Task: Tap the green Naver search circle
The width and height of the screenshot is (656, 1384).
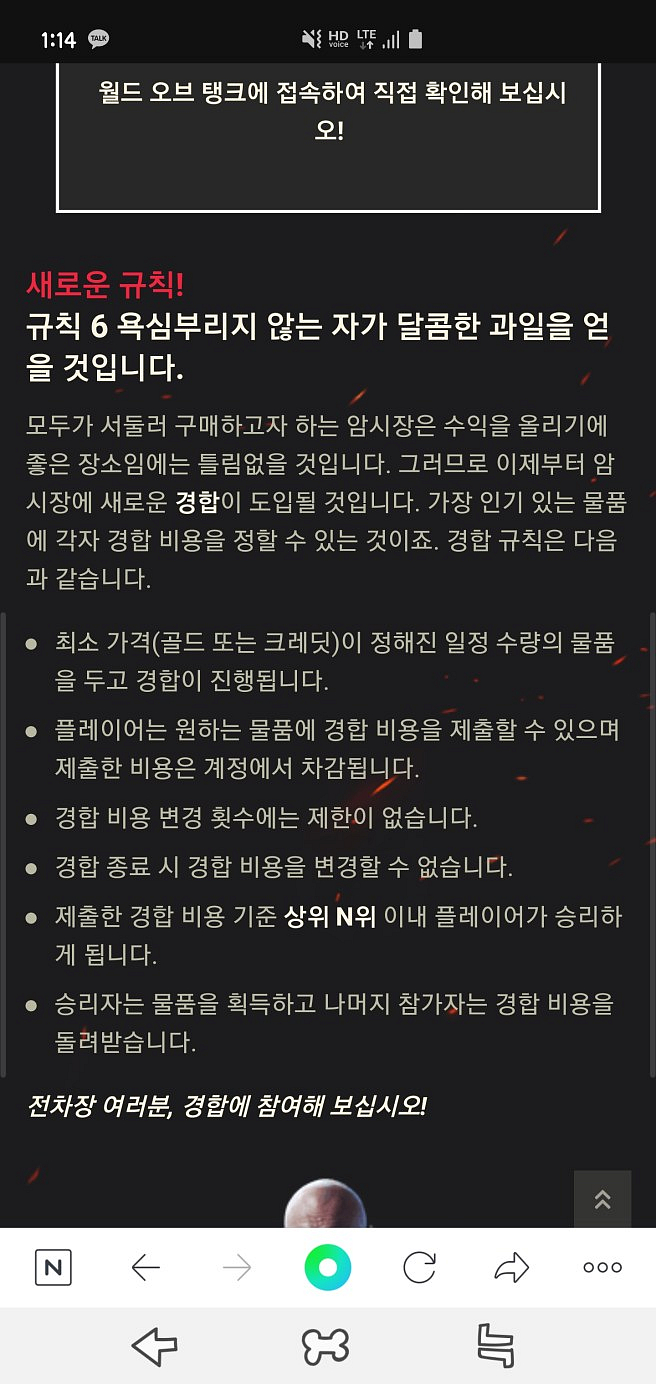Action: point(328,1268)
